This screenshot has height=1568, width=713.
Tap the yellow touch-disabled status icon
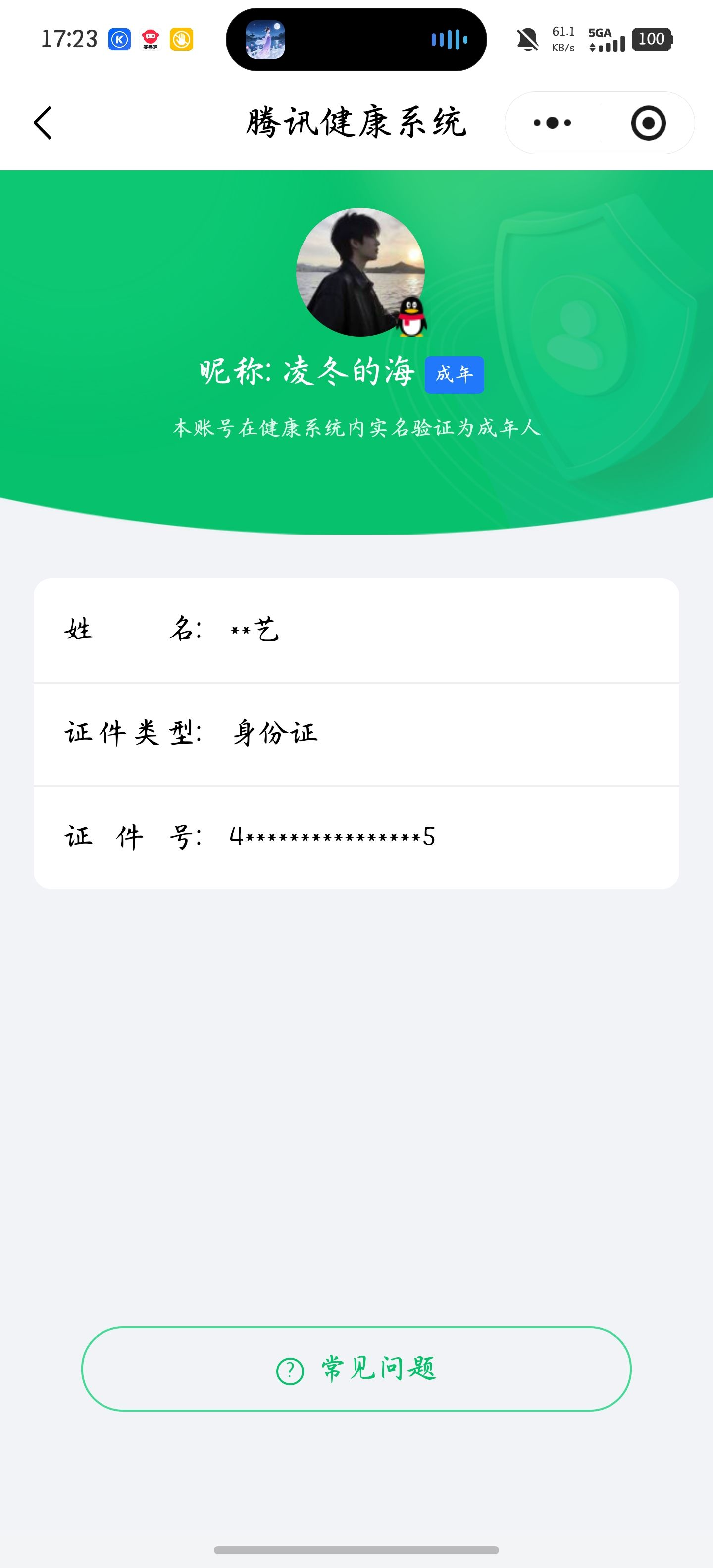pyautogui.click(x=181, y=39)
